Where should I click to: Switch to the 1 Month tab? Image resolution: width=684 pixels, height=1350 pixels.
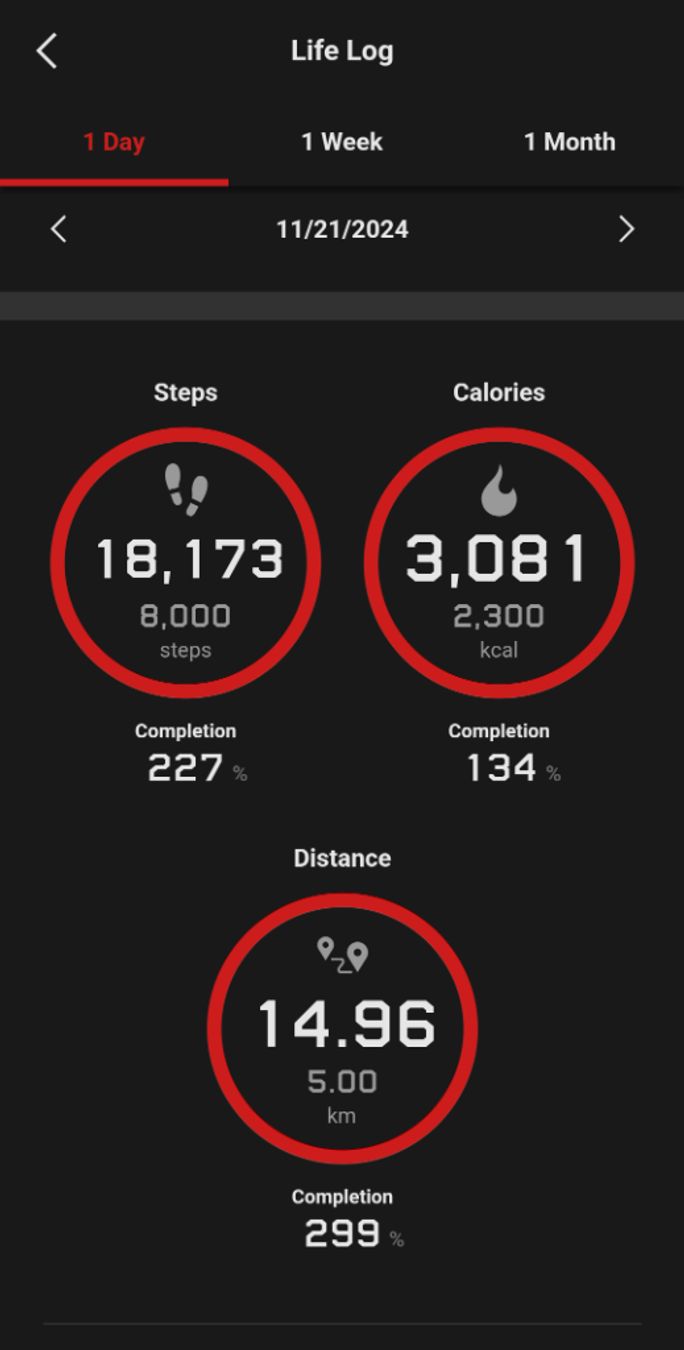click(x=570, y=142)
